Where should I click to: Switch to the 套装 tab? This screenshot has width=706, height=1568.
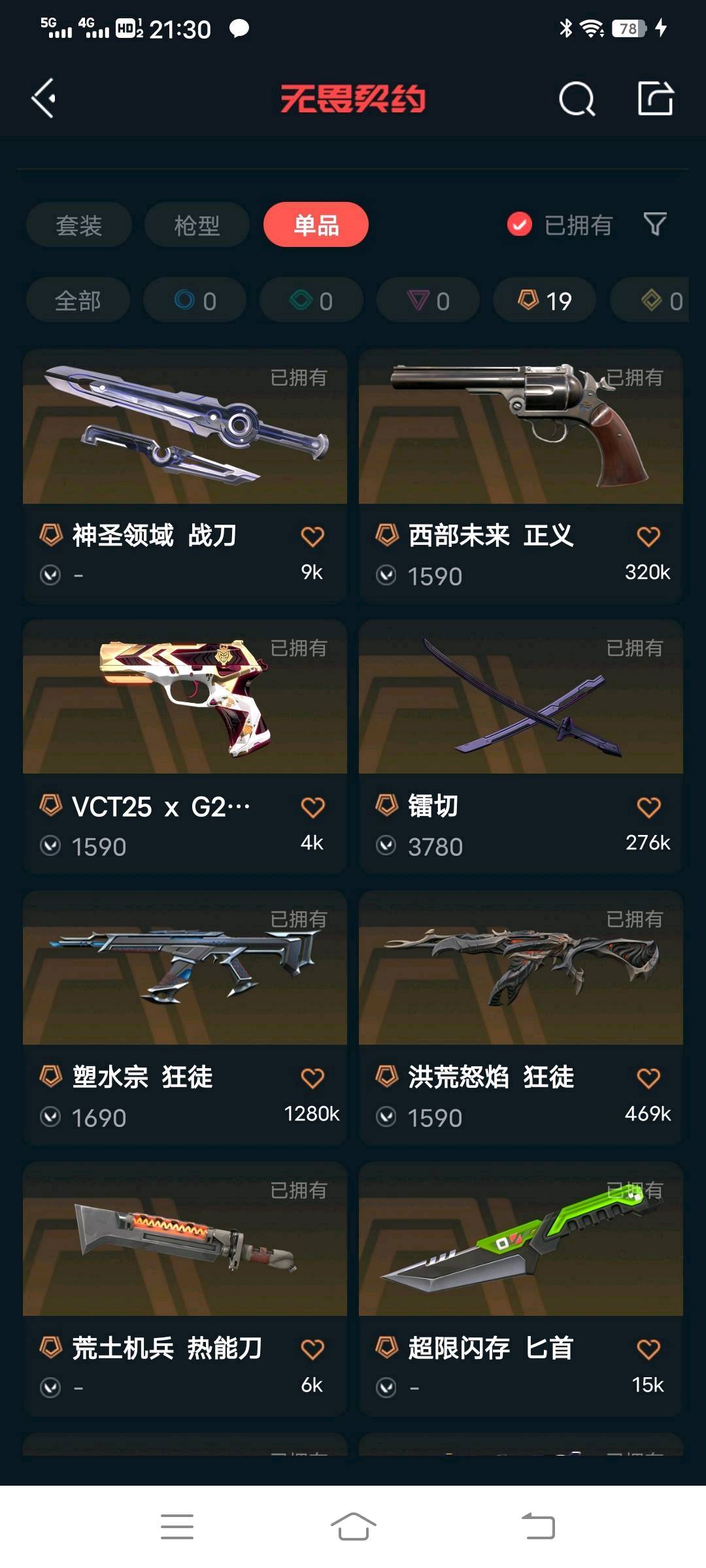(x=78, y=225)
